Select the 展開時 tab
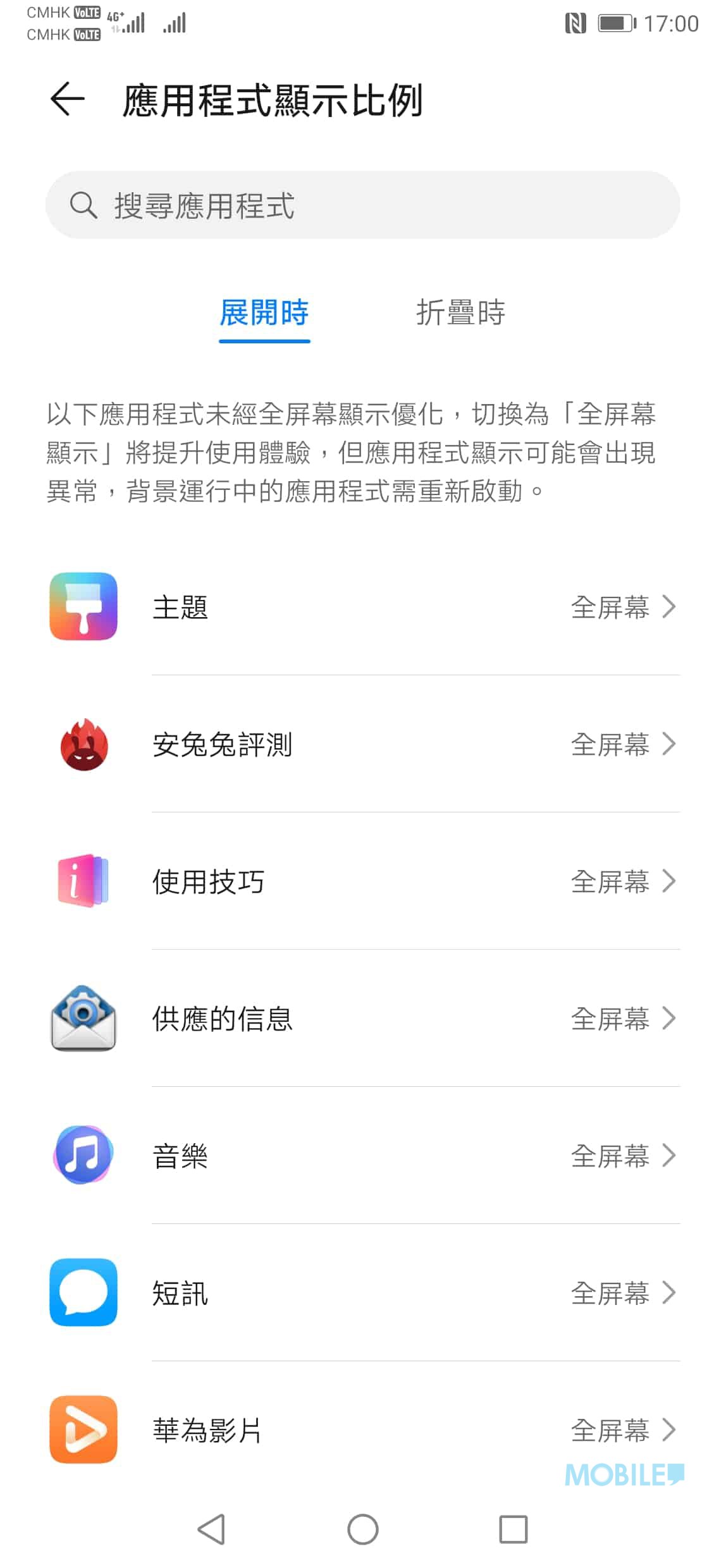This screenshot has width=726, height=1568. tap(264, 313)
